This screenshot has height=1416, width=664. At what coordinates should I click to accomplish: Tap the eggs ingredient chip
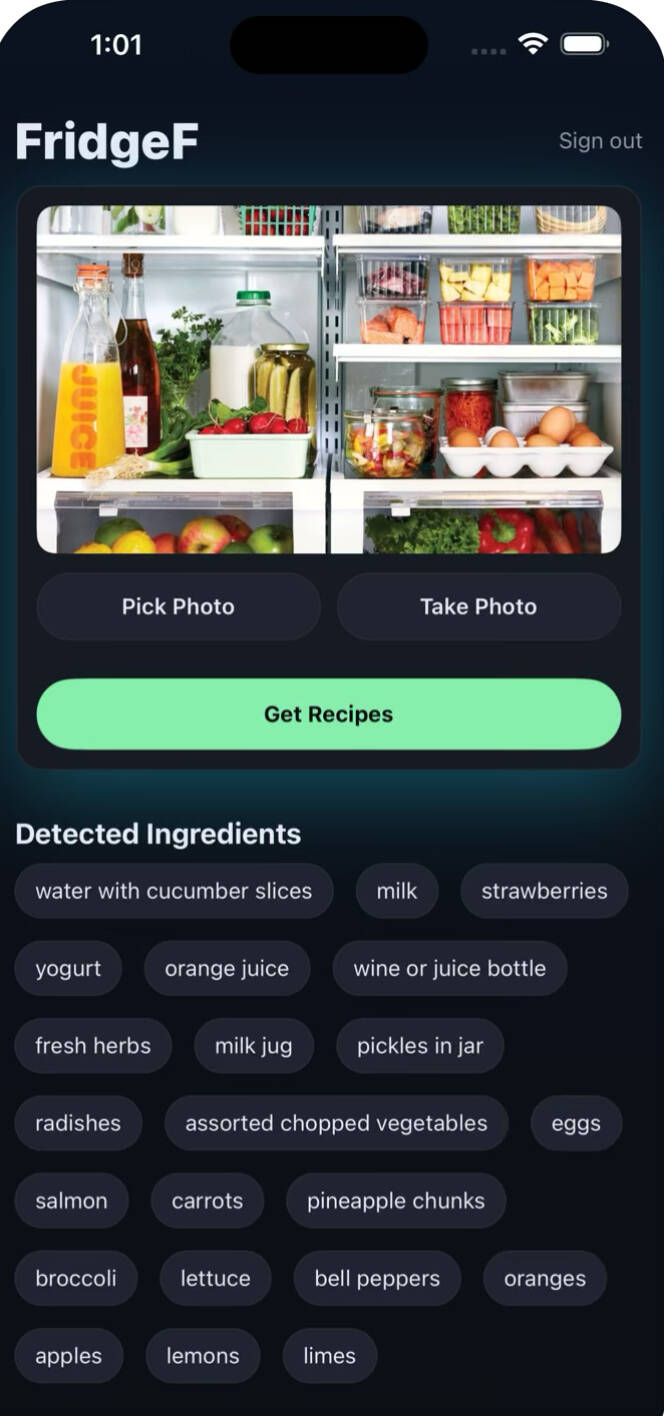[576, 1123]
